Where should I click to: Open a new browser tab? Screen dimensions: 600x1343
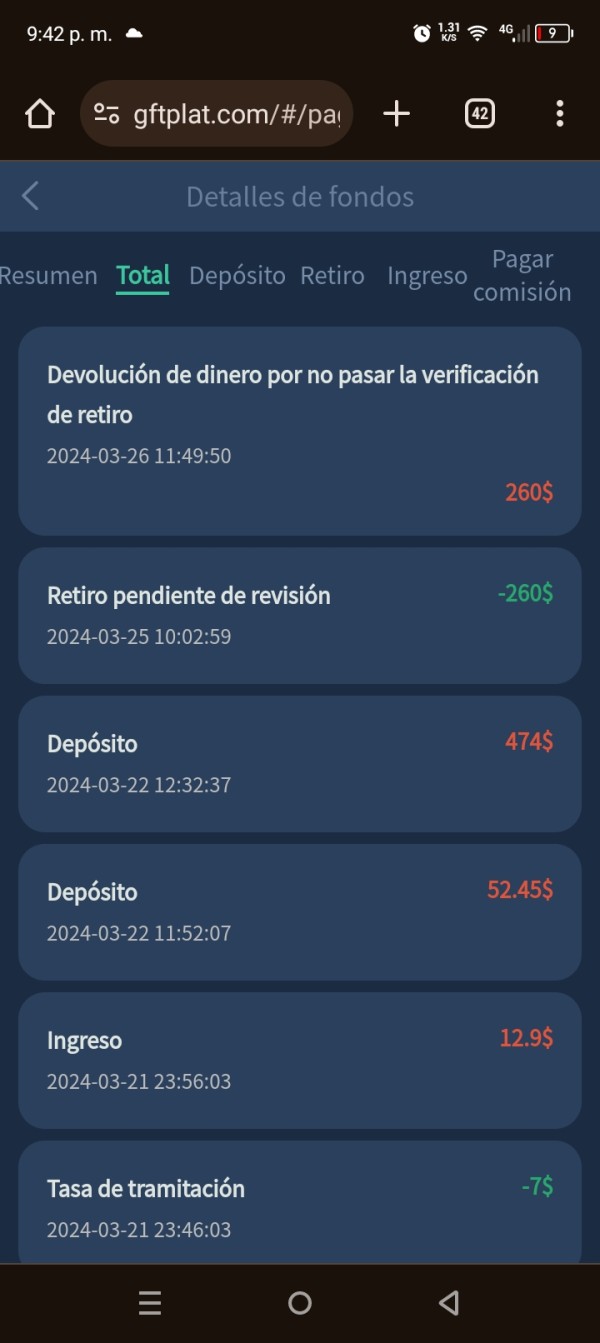(x=397, y=114)
